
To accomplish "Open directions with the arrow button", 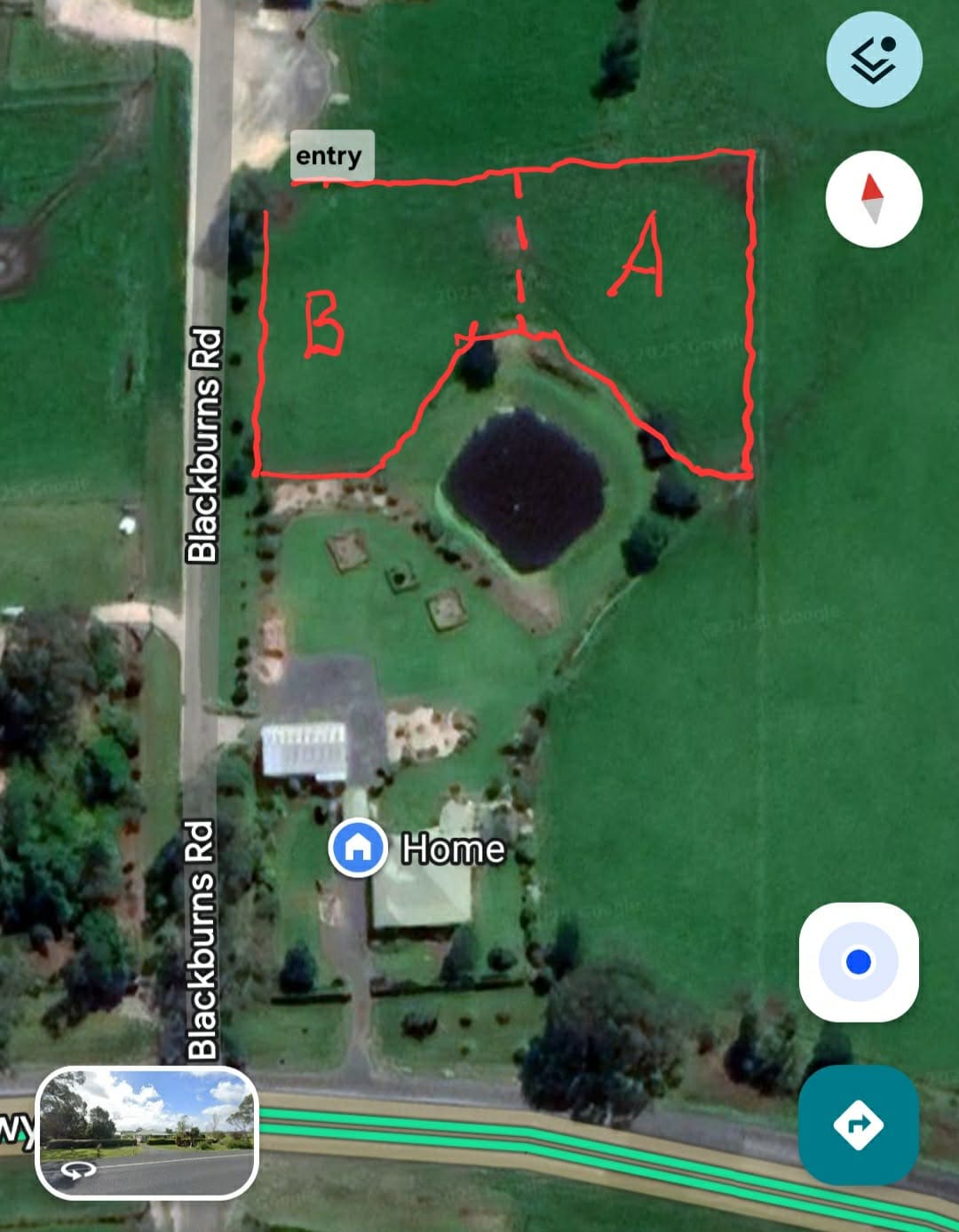I will (858, 1125).
